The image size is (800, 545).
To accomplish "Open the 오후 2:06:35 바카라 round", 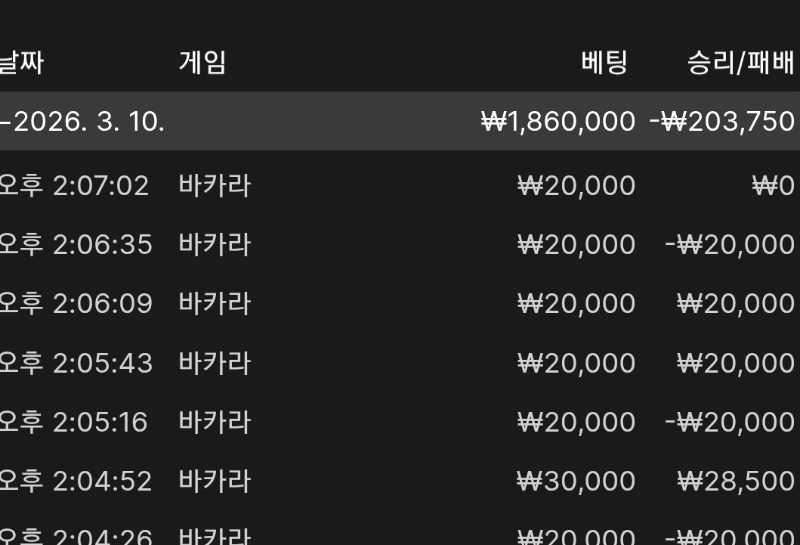I will pos(398,245).
